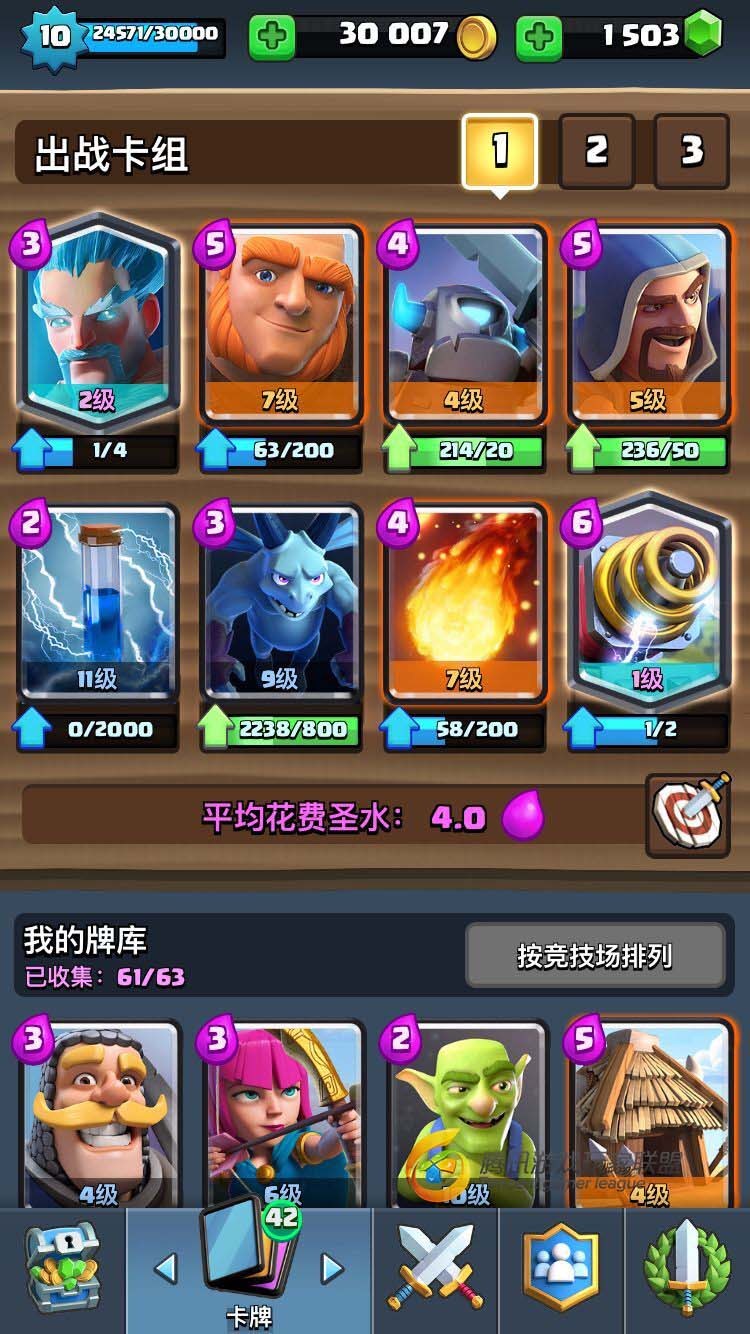Change sorting via 按竞技场排列 button
750x1334 pixels.
tap(594, 956)
